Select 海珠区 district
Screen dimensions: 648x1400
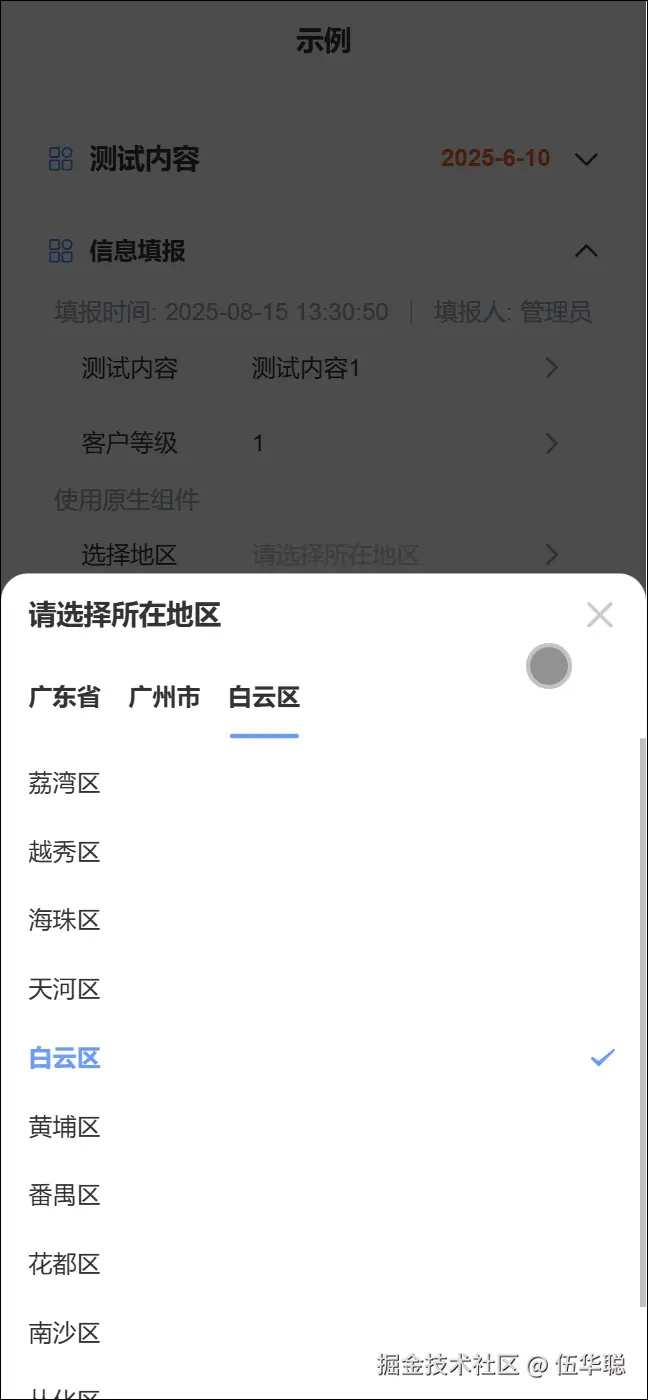tap(65, 920)
